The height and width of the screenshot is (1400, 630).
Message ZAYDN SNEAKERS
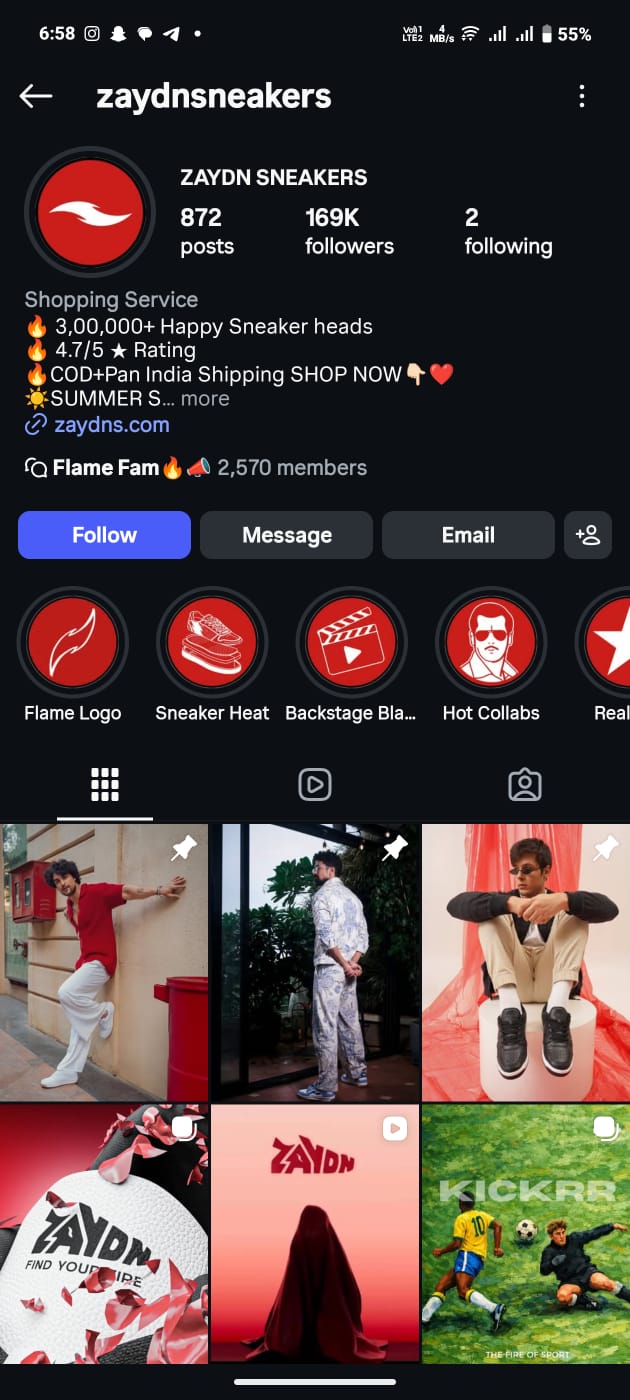pos(286,535)
